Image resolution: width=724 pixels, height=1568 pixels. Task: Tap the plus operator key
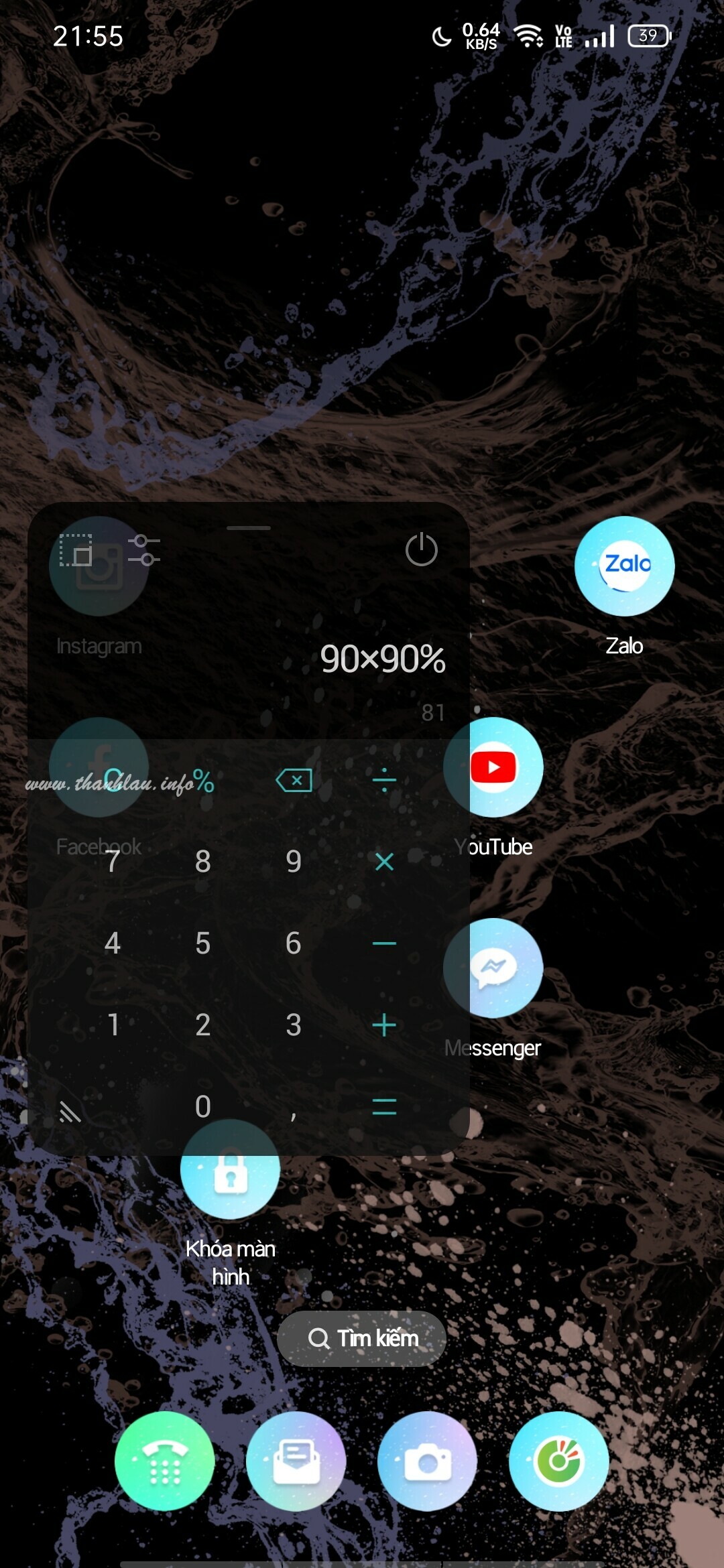pyautogui.click(x=384, y=1025)
